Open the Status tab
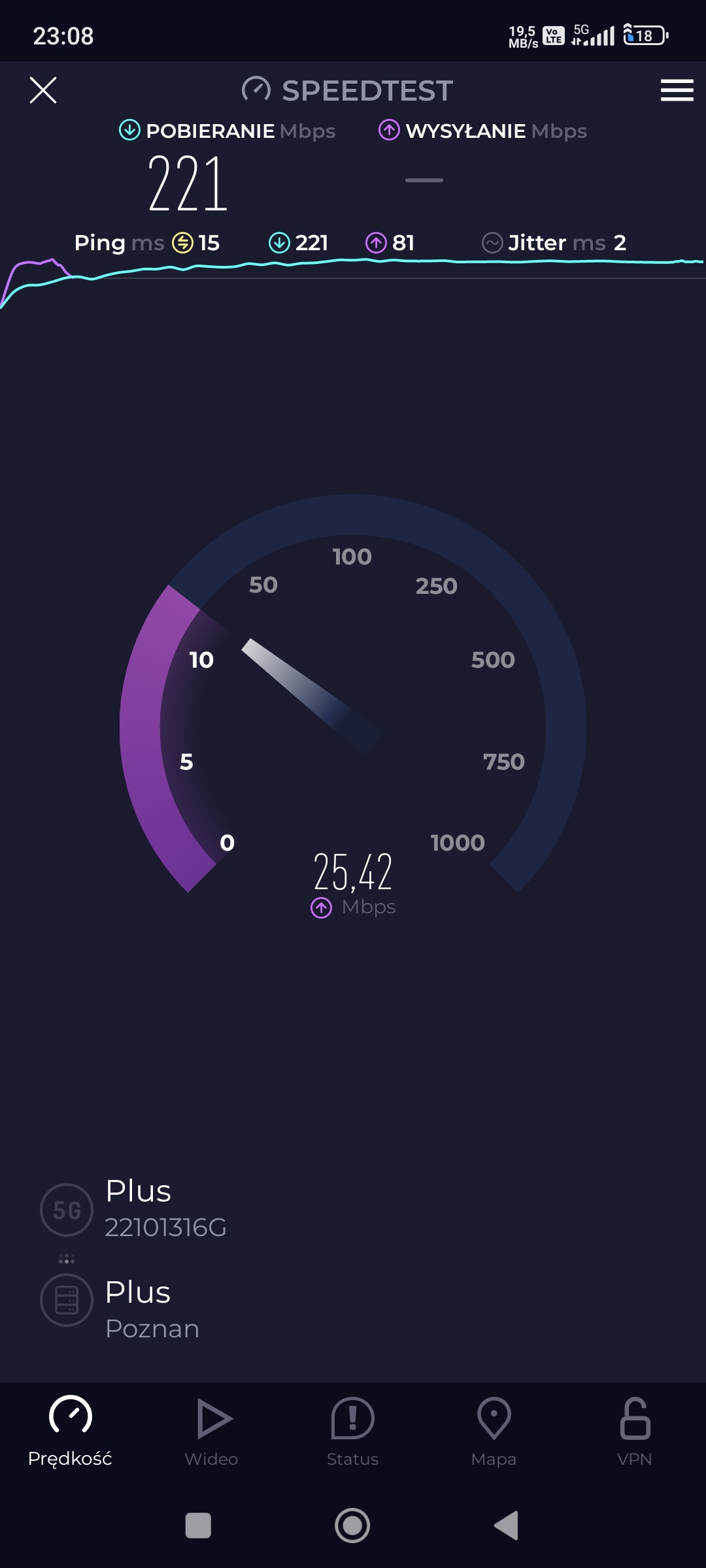The image size is (706, 1568). (352, 1431)
